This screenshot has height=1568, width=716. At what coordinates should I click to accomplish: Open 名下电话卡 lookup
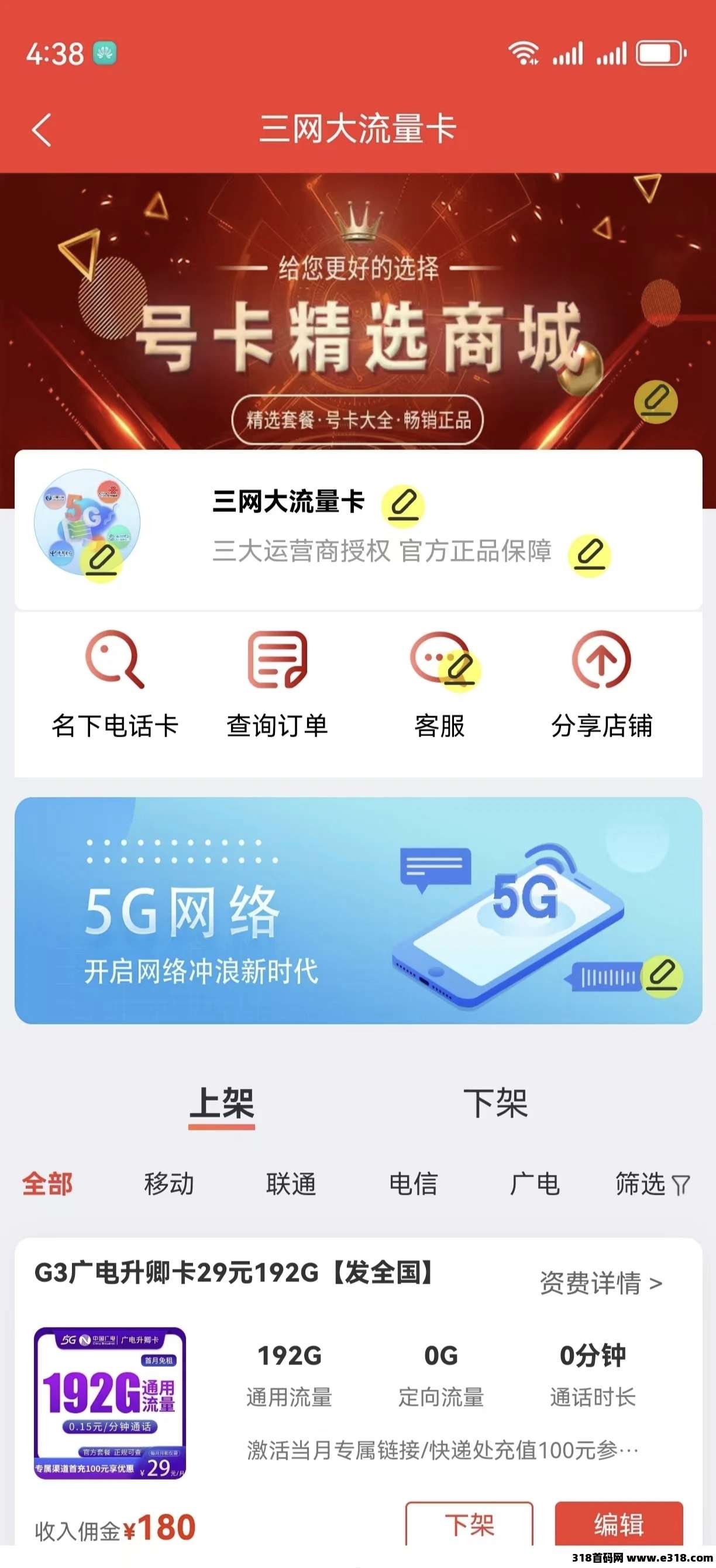[115, 685]
